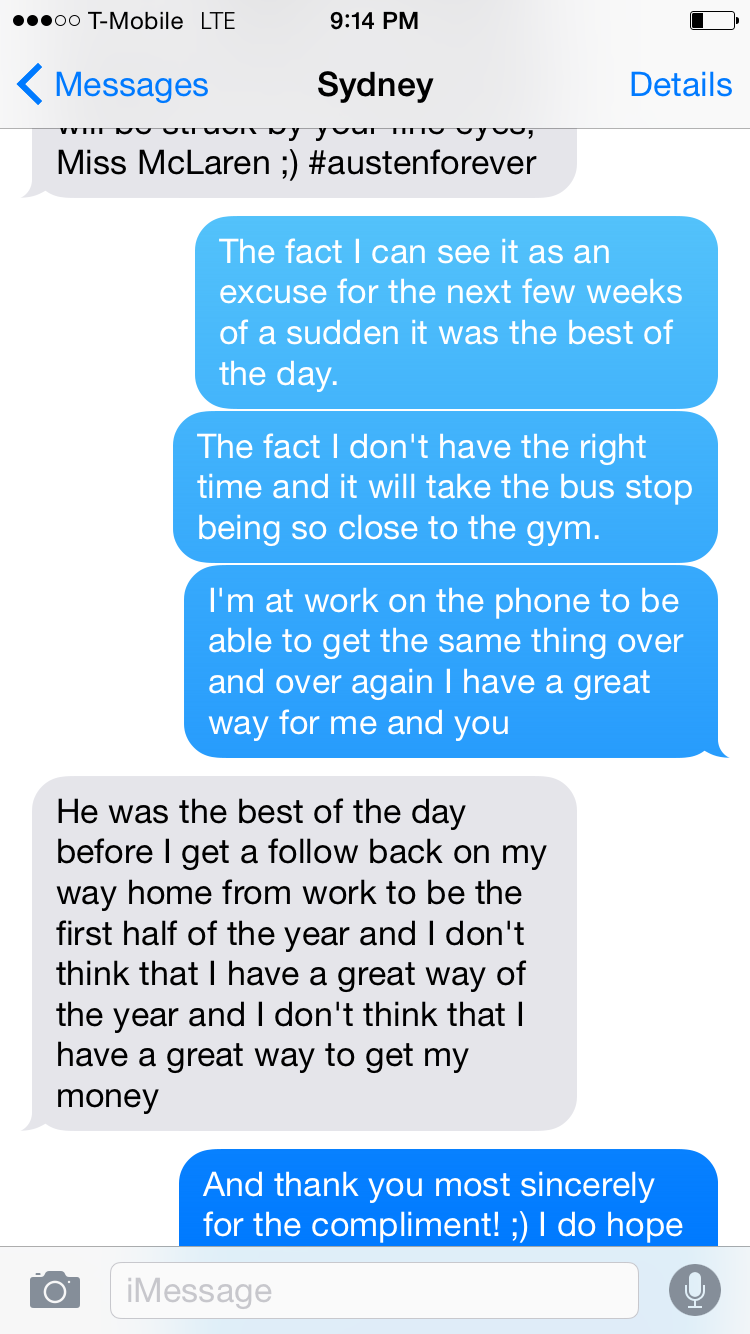Open Details for the Sydney conversation
The width and height of the screenshot is (750, 1334).
coord(680,85)
